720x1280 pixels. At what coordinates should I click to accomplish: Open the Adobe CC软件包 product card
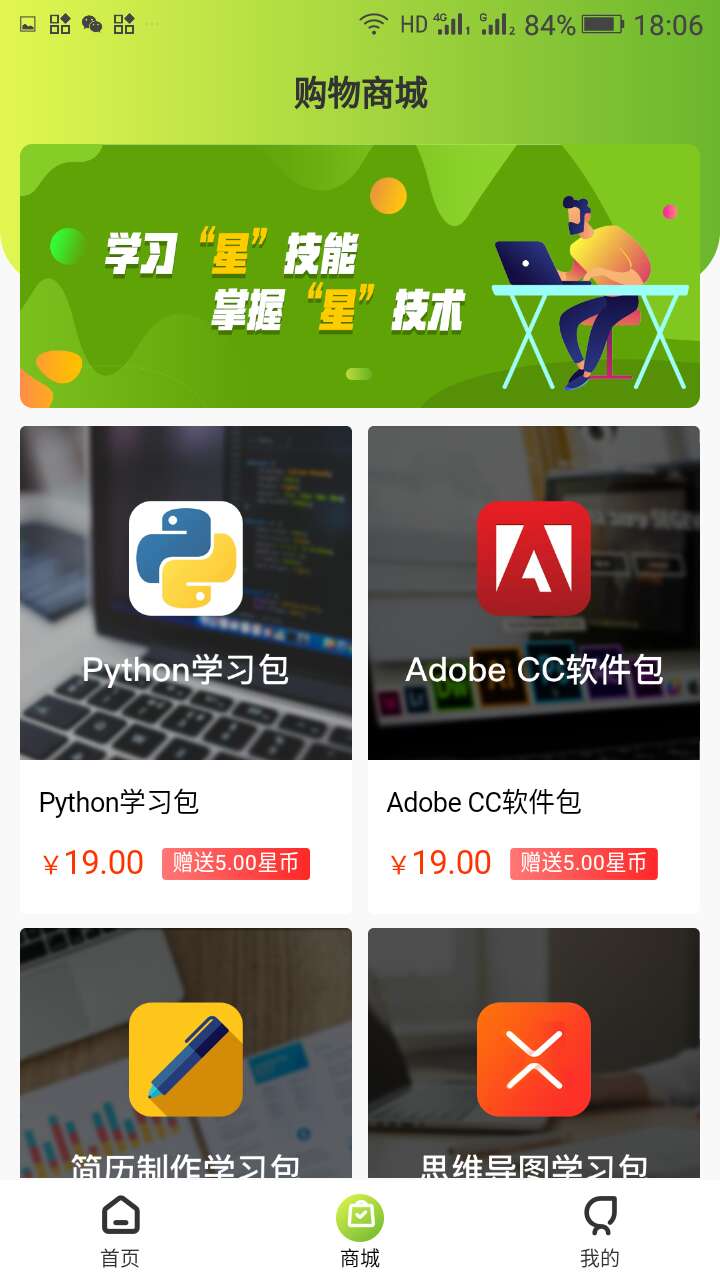pyautogui.click(x=534, y=640)
